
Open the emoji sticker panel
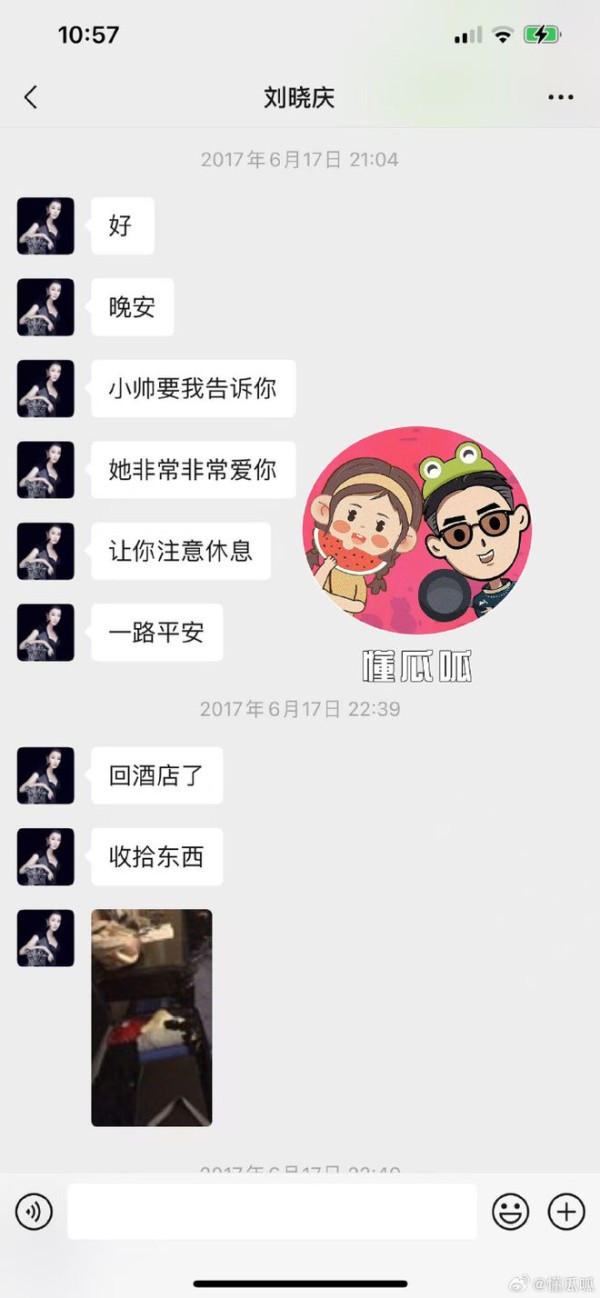[511, 1212]
